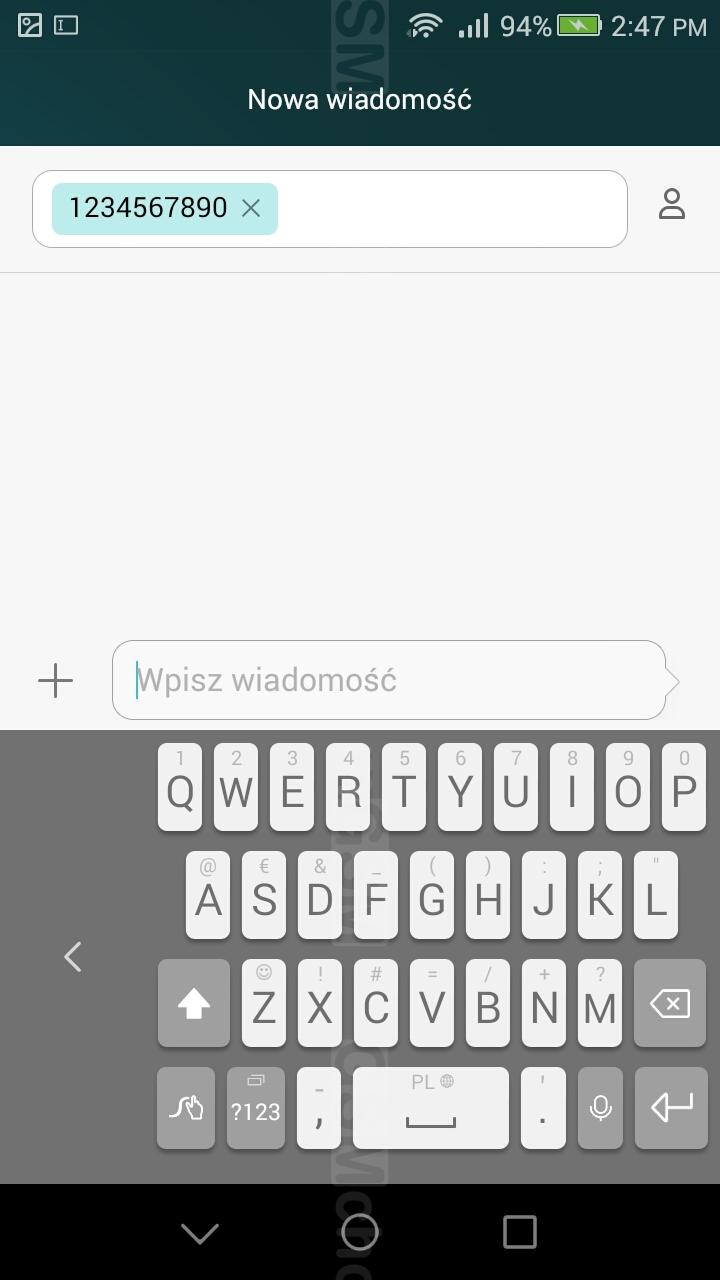The width and height of the screenshot is (720, 1280).
Task: Tap the space bar labeled PL
Action: [431, 1108]
